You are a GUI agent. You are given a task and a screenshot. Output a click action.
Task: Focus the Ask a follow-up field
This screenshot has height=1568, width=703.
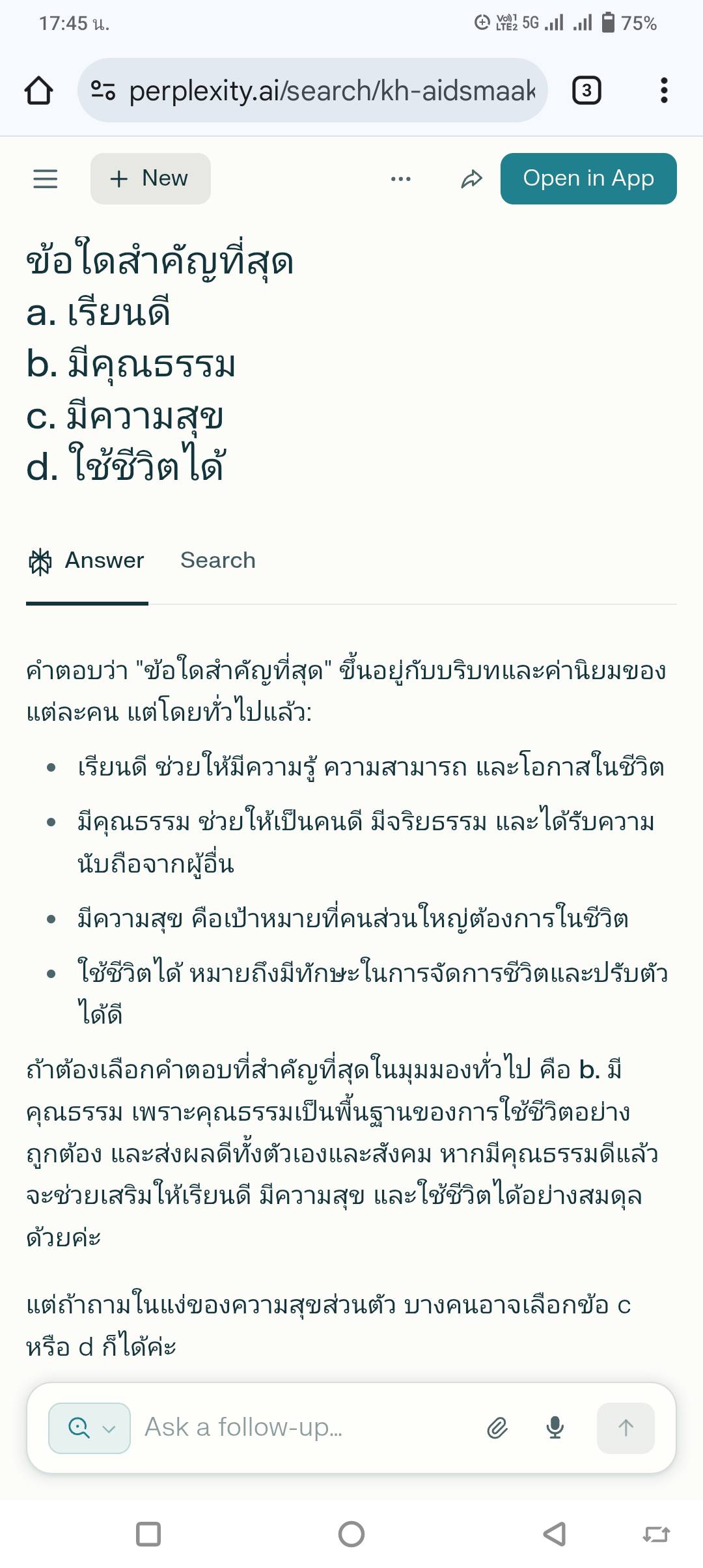(306, 1428)
